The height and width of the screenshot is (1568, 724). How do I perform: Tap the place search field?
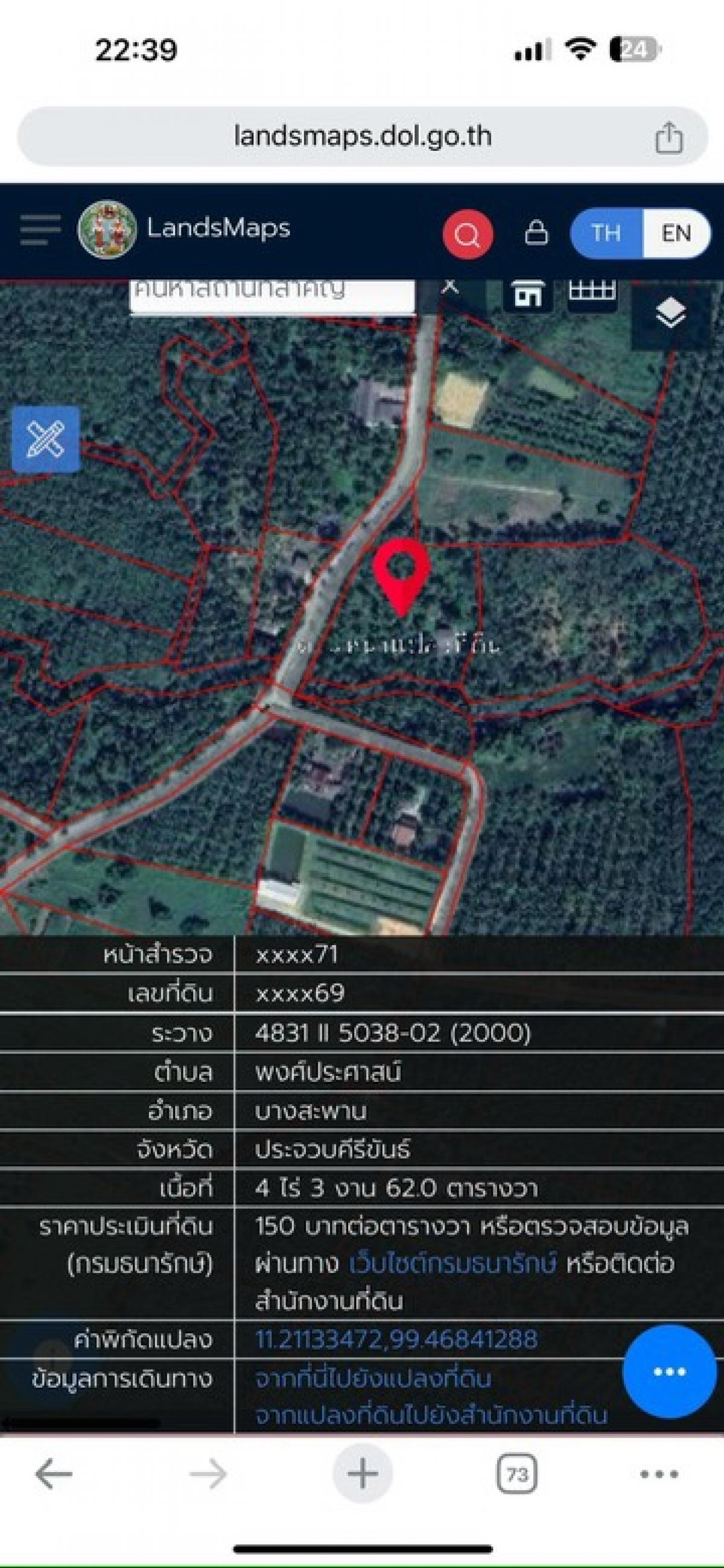point(272,296)
